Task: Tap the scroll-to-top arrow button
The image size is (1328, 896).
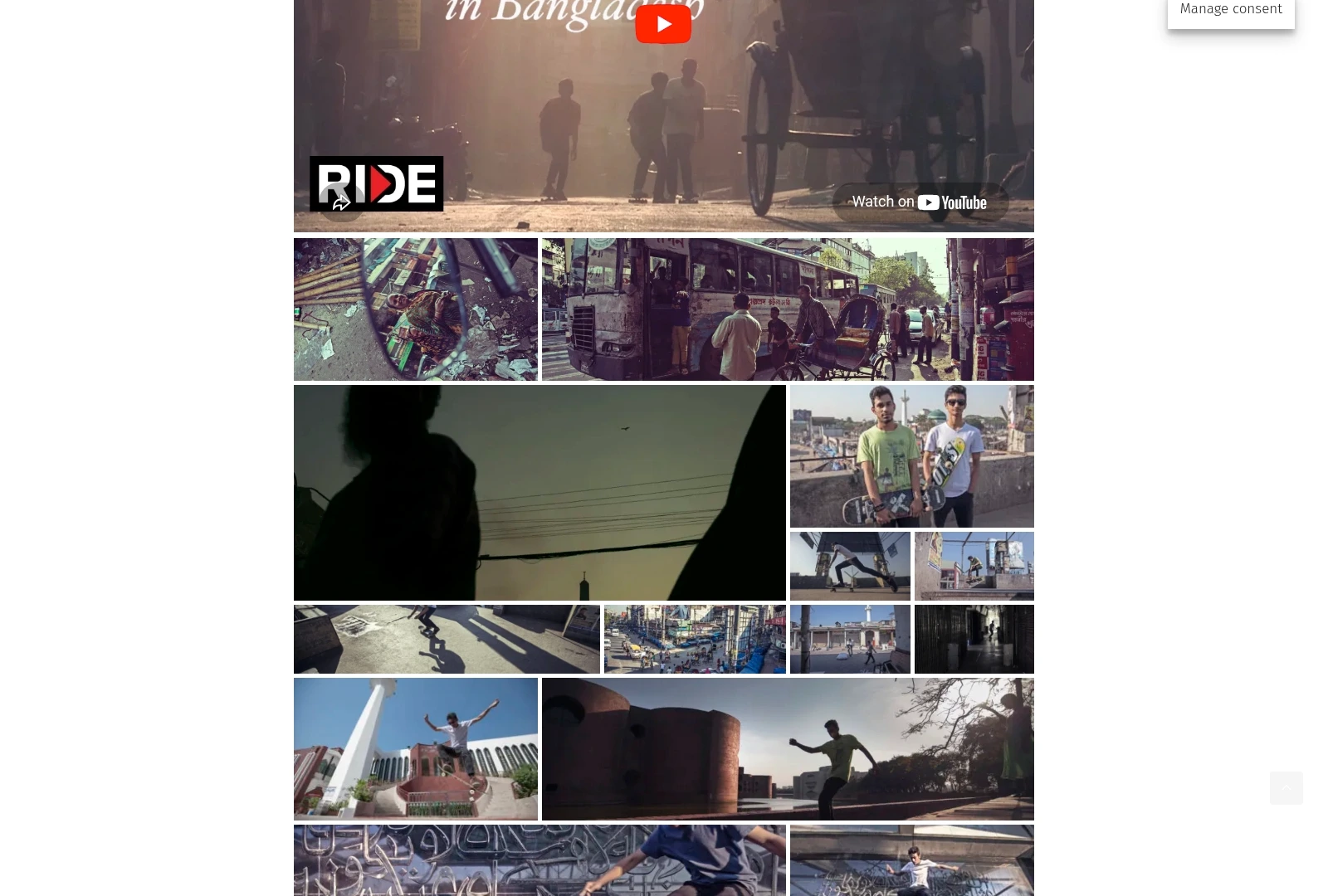Action: pyautogui.click(x=1286, y=787)
